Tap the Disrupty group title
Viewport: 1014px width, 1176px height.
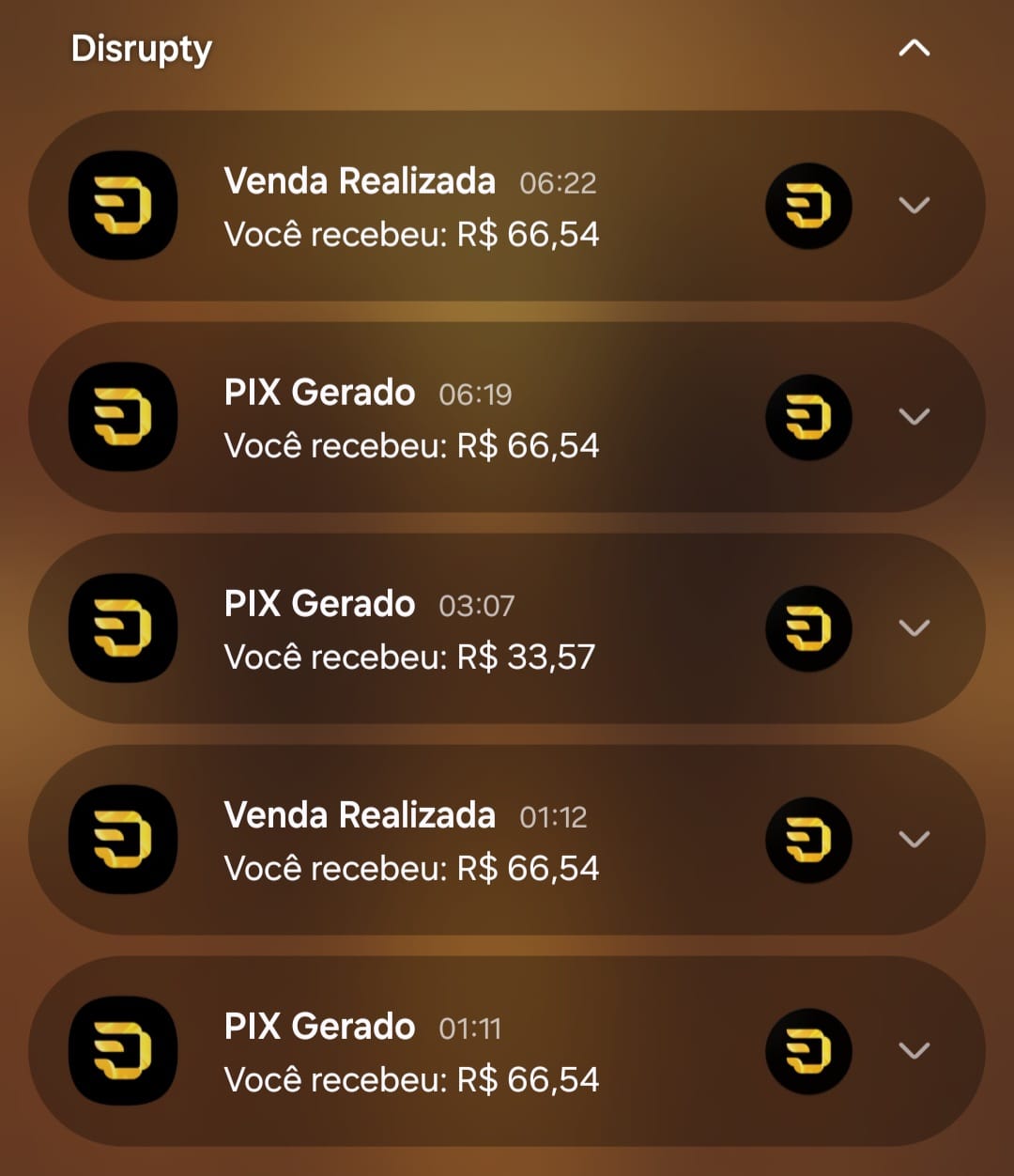click(143, 51)
